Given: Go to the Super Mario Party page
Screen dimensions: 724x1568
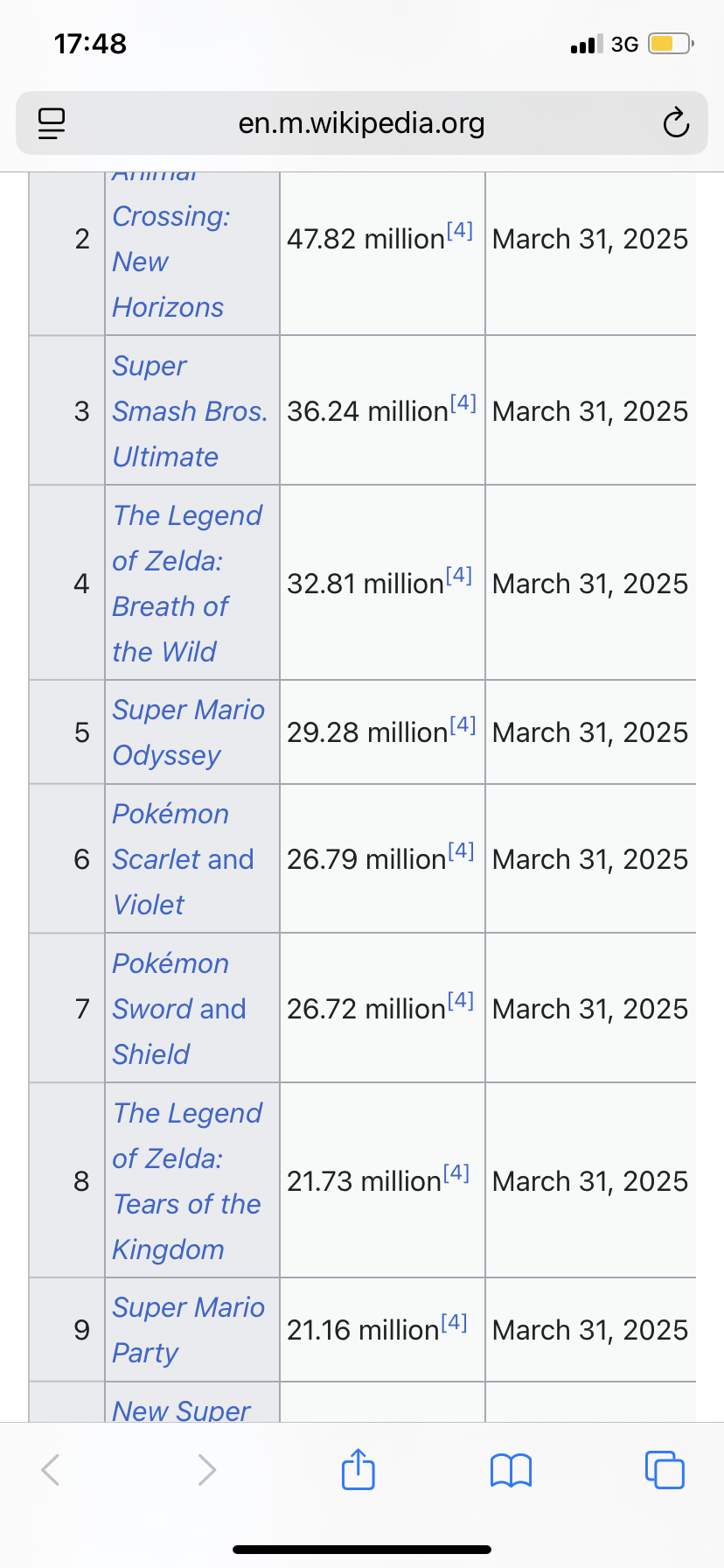Looking at the screenshot, I should click(188, 1330).
